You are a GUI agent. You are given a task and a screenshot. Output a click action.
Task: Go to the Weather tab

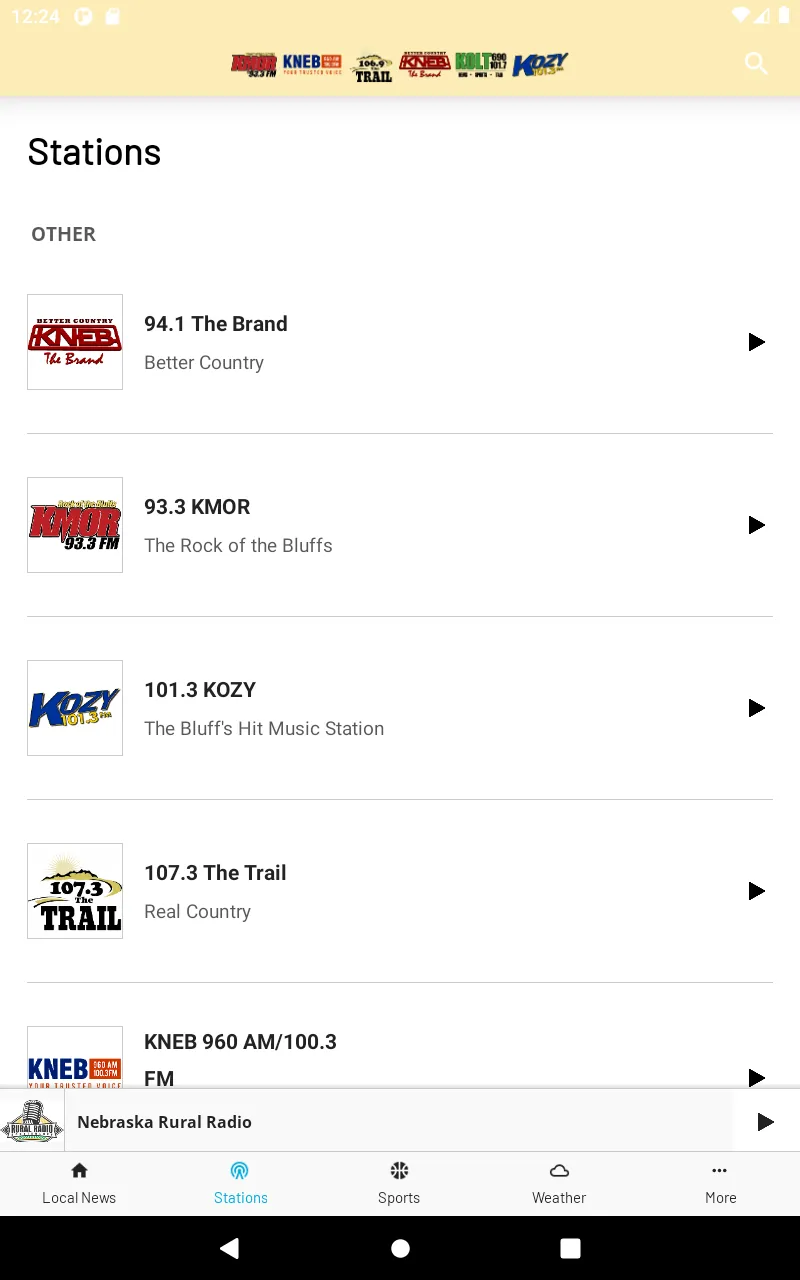(559, 1184)
